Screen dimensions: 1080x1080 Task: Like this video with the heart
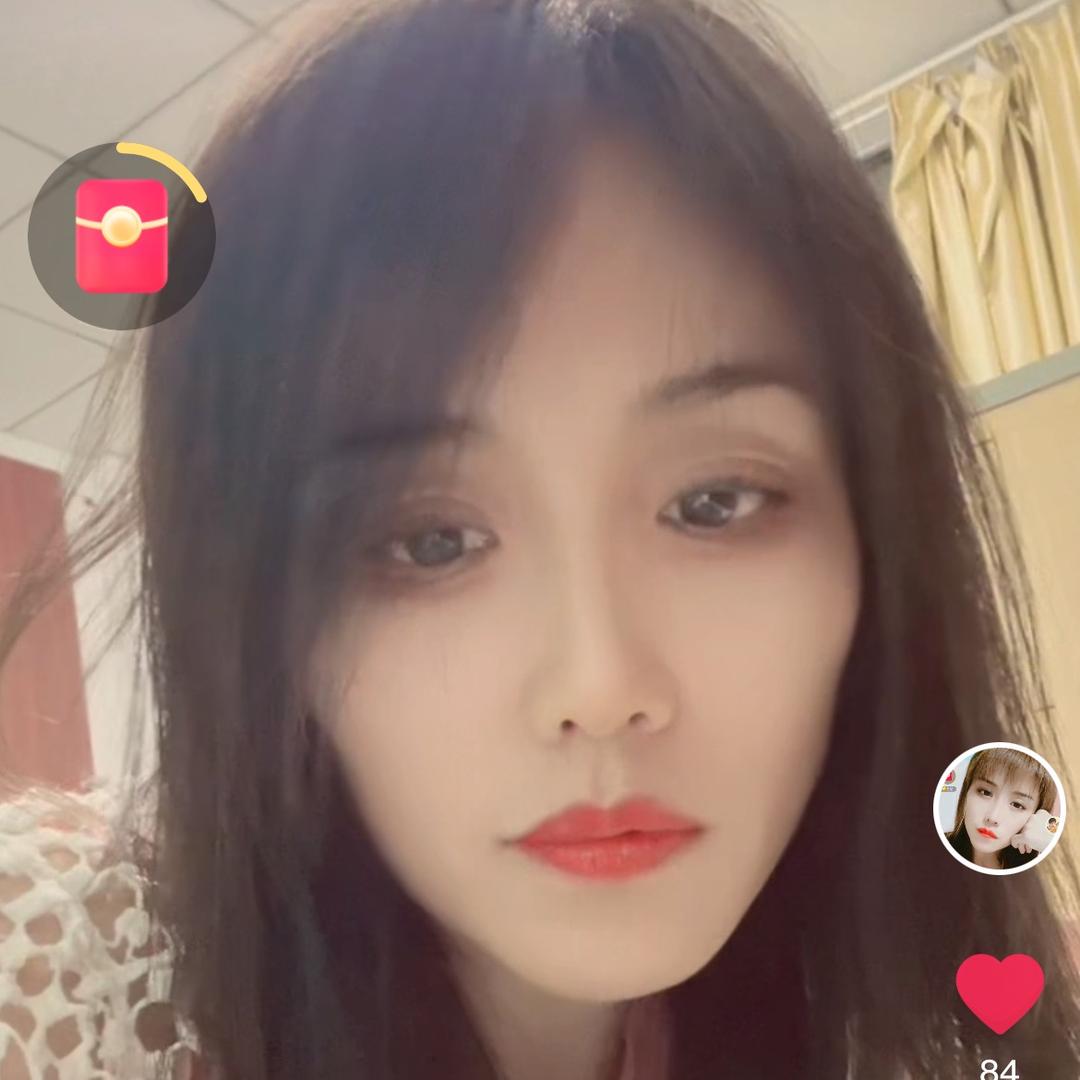[999, 991]
